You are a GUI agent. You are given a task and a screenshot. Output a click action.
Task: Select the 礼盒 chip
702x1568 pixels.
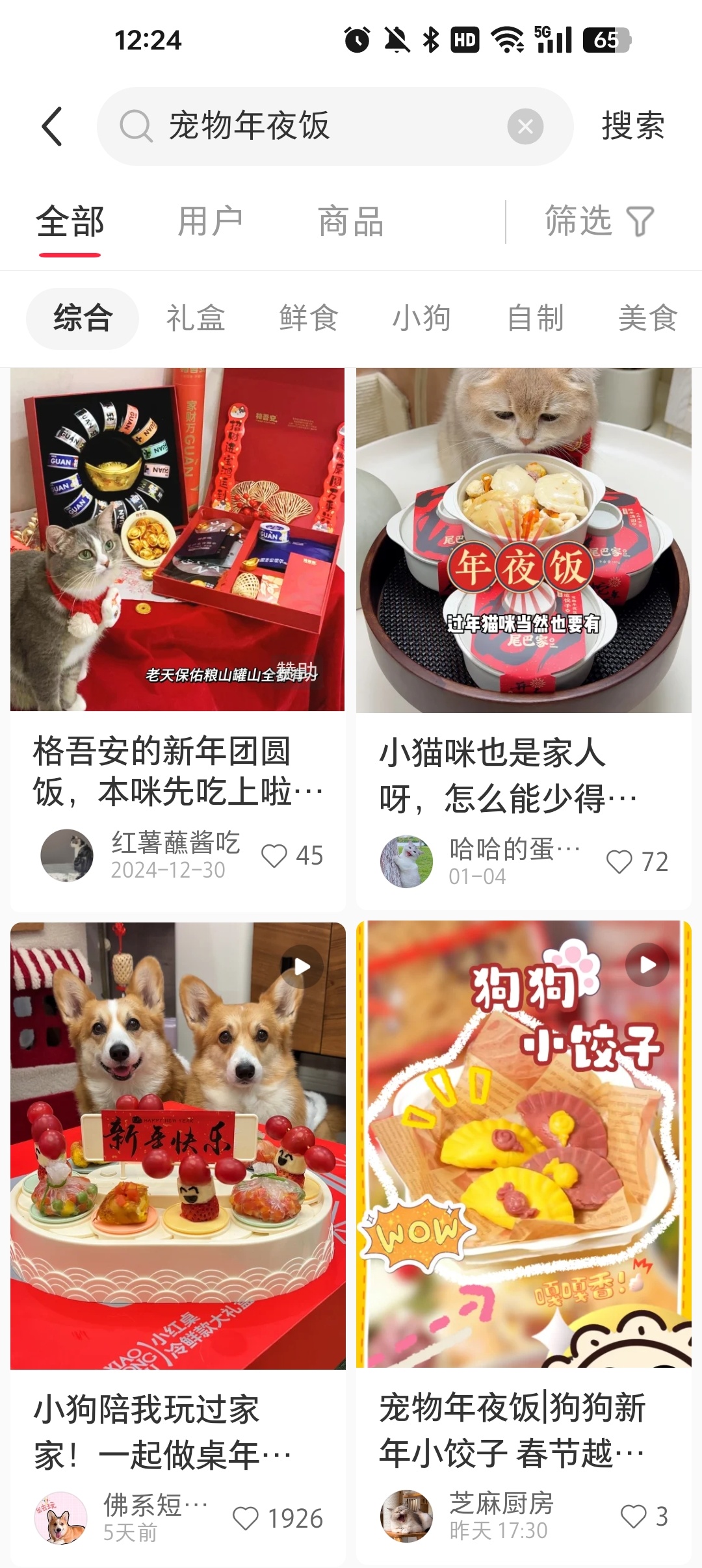pos(196,319)
